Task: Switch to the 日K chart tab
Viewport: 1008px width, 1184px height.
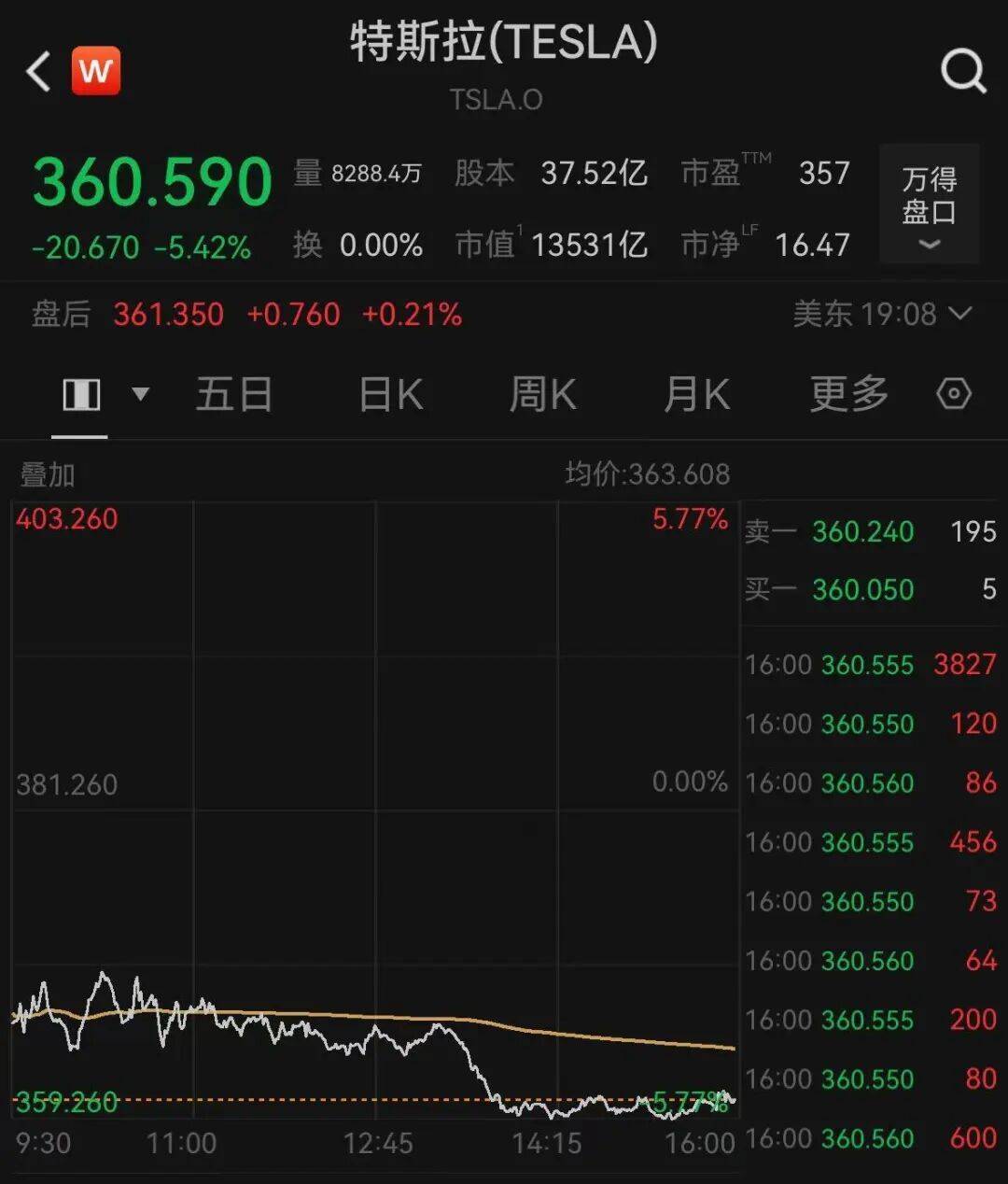Action: (x=391, y=394)
